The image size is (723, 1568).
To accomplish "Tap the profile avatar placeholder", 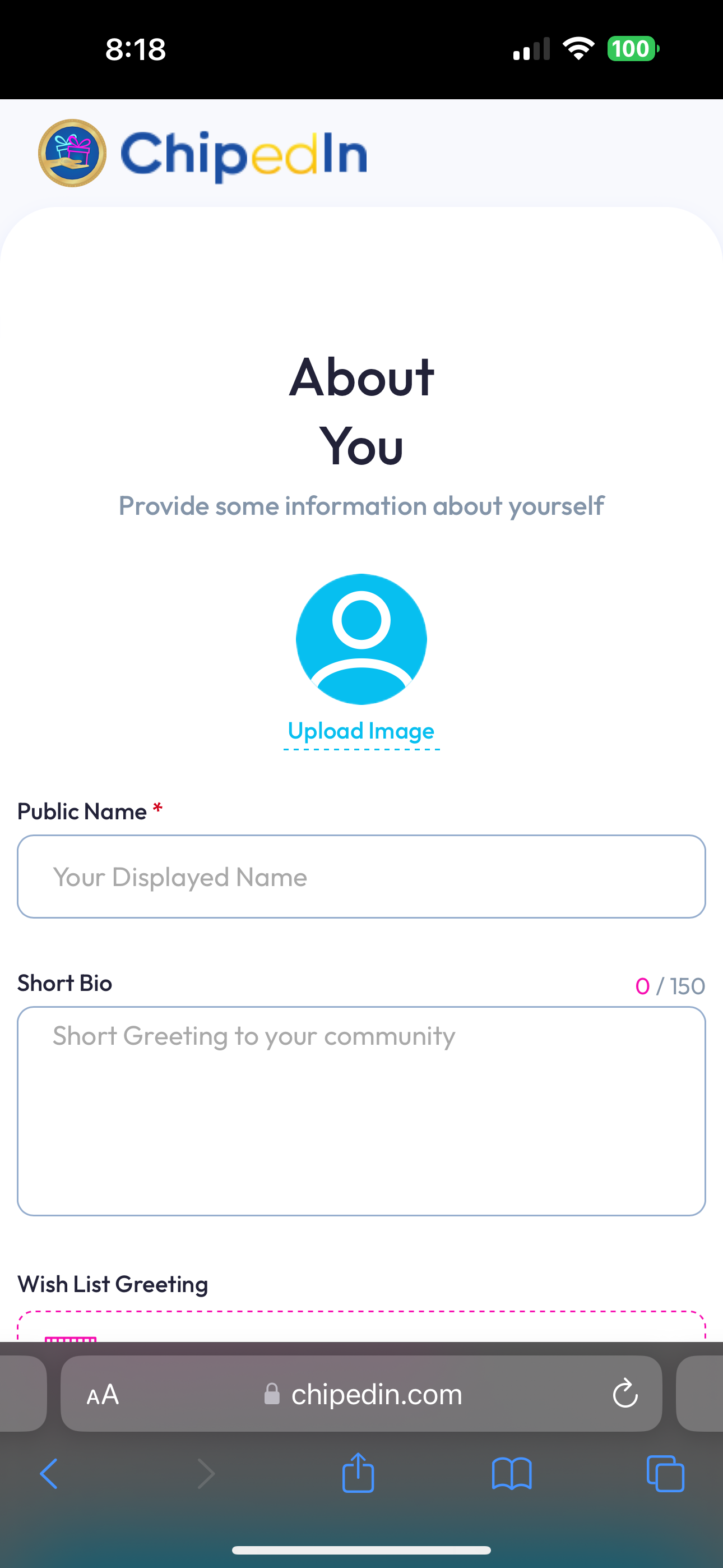I will [x=361, y=639].
